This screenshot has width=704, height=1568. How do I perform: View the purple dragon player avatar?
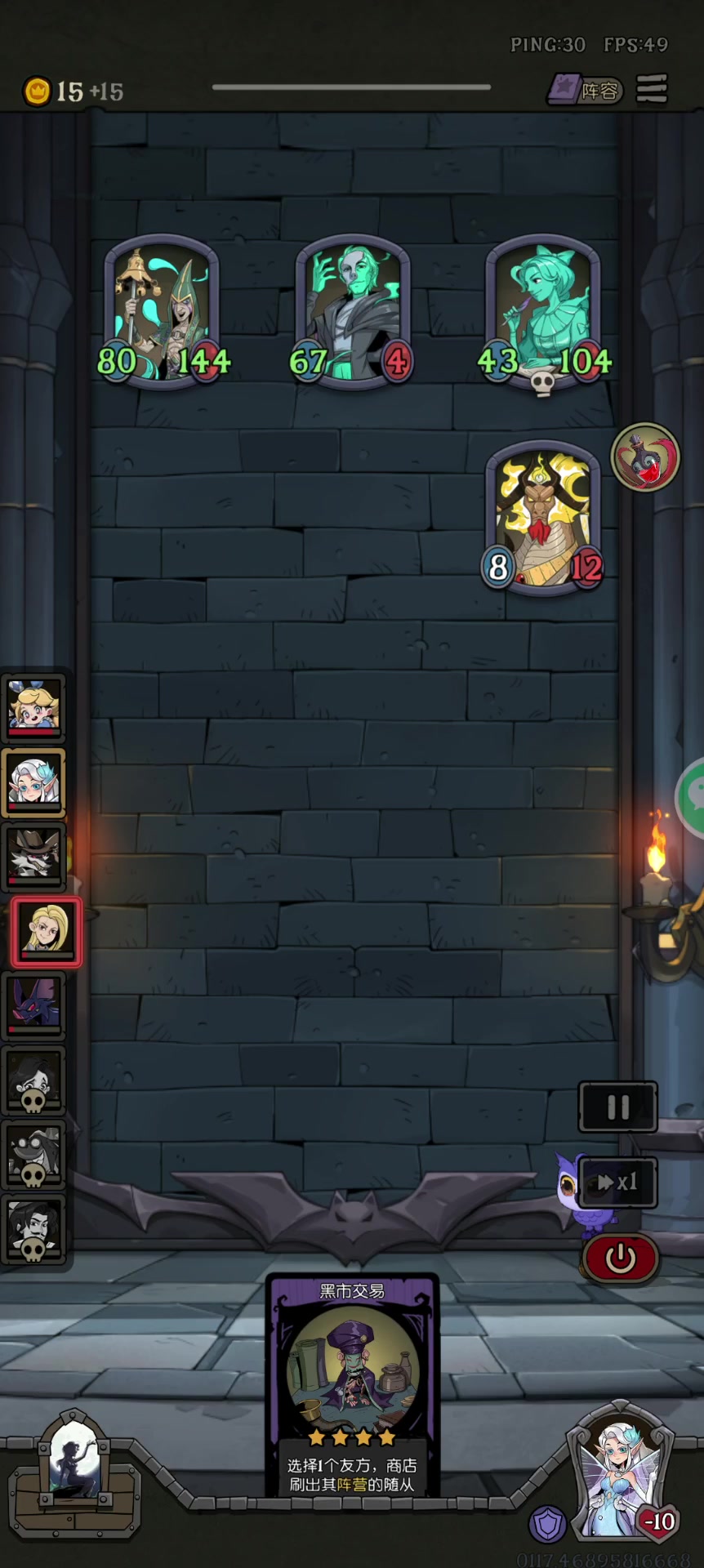click(x=33, y=1005)
